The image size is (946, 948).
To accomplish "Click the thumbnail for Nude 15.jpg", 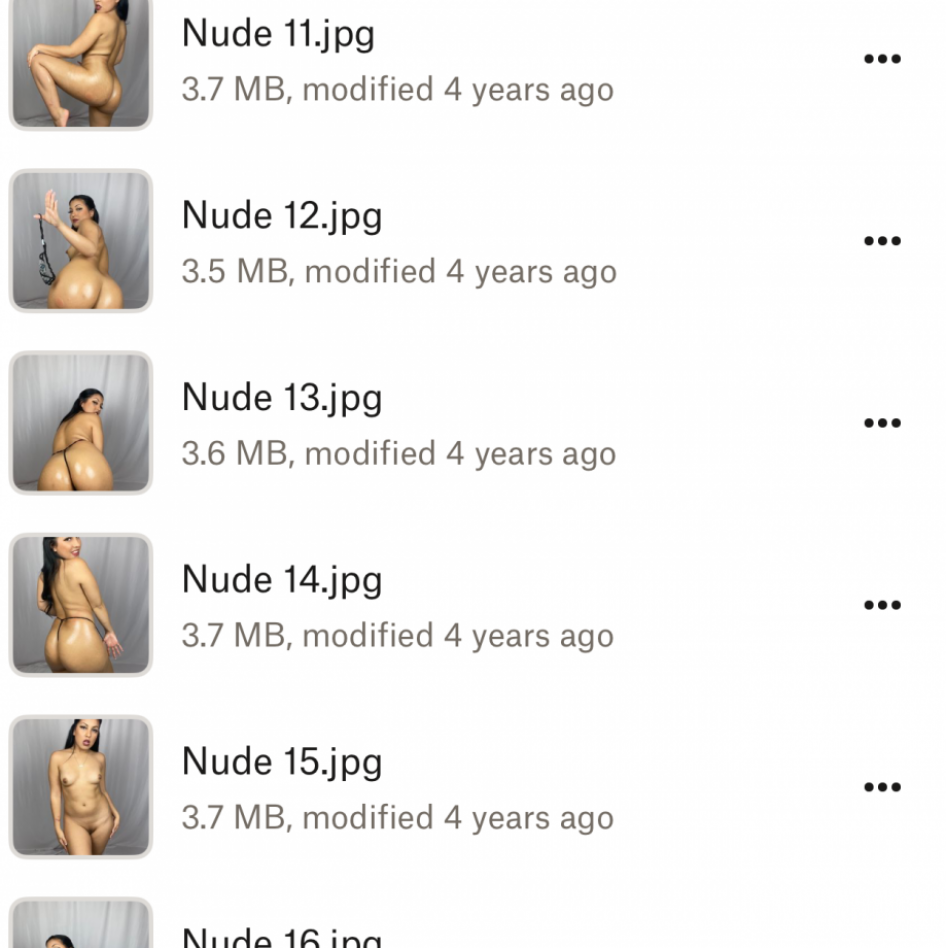I will (81, 786).
